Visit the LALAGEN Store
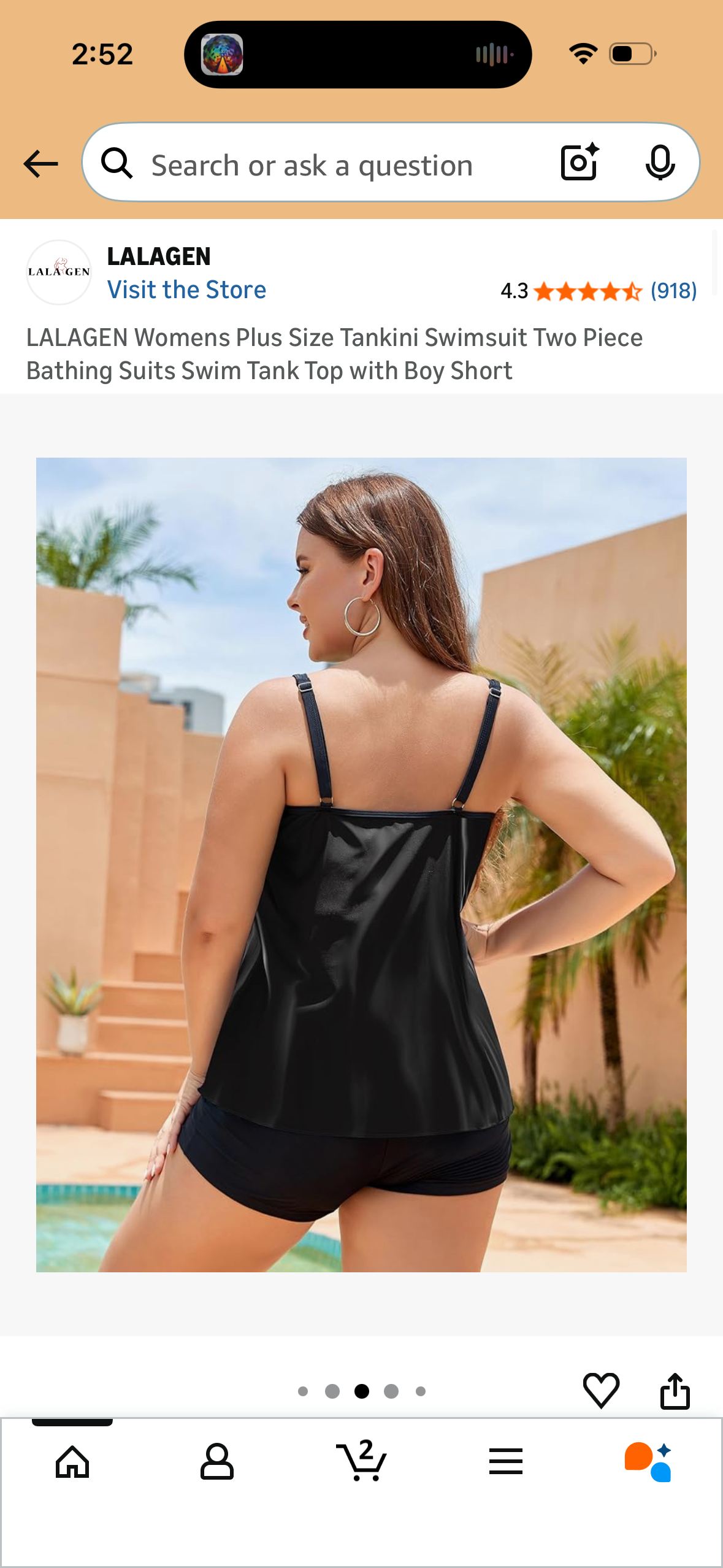The image size is (723, 1568). click(186, 290)
